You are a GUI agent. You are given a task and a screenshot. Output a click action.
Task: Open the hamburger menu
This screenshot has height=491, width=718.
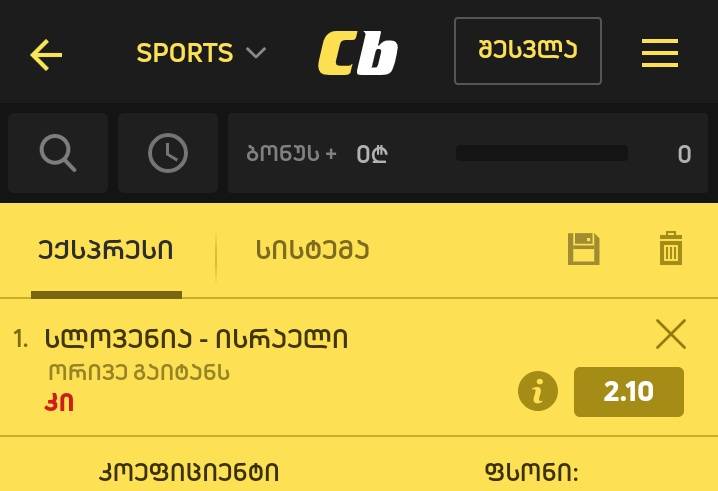(x=660, y=53)
